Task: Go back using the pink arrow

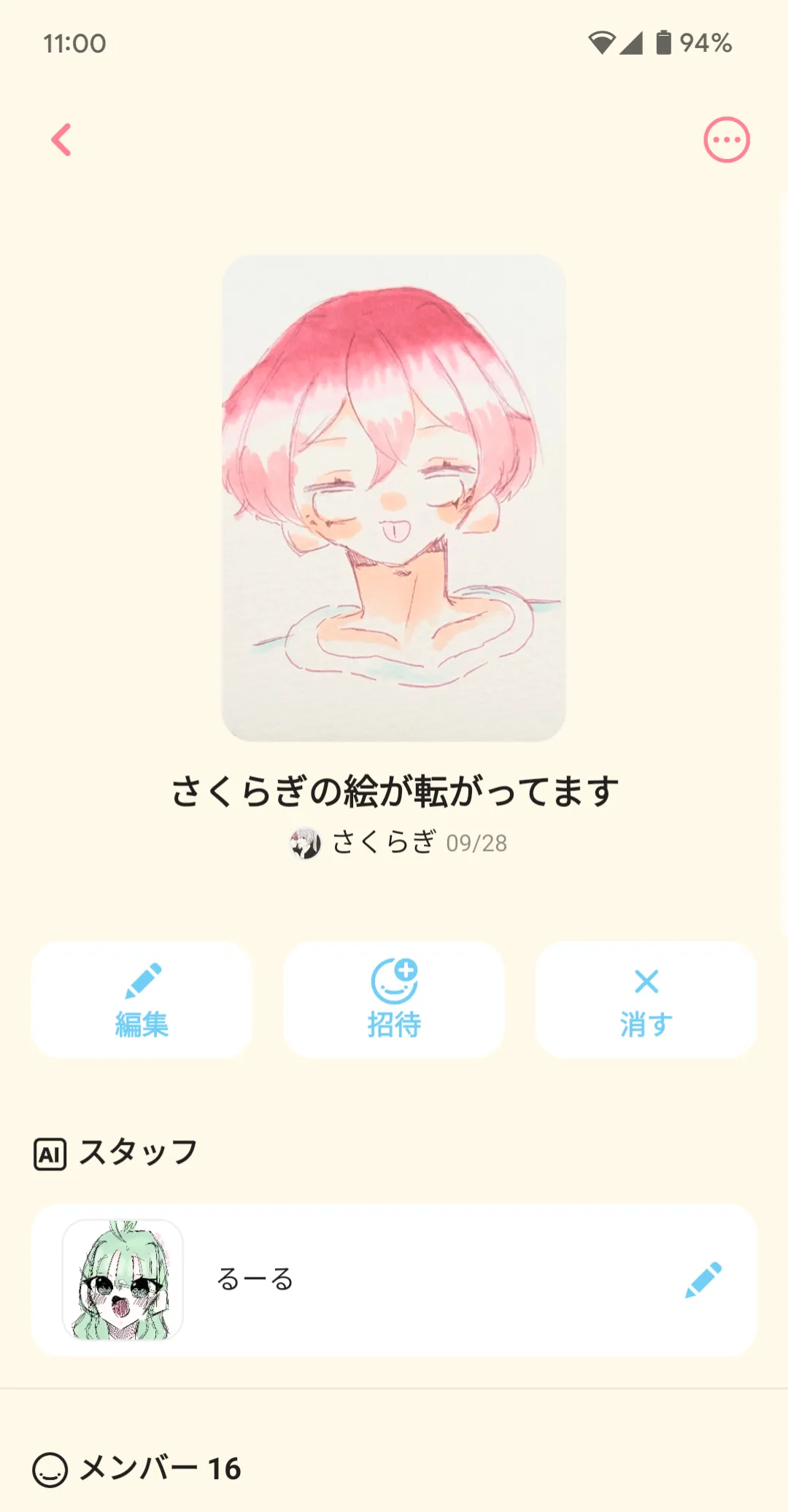Action: tap(62, 139)
